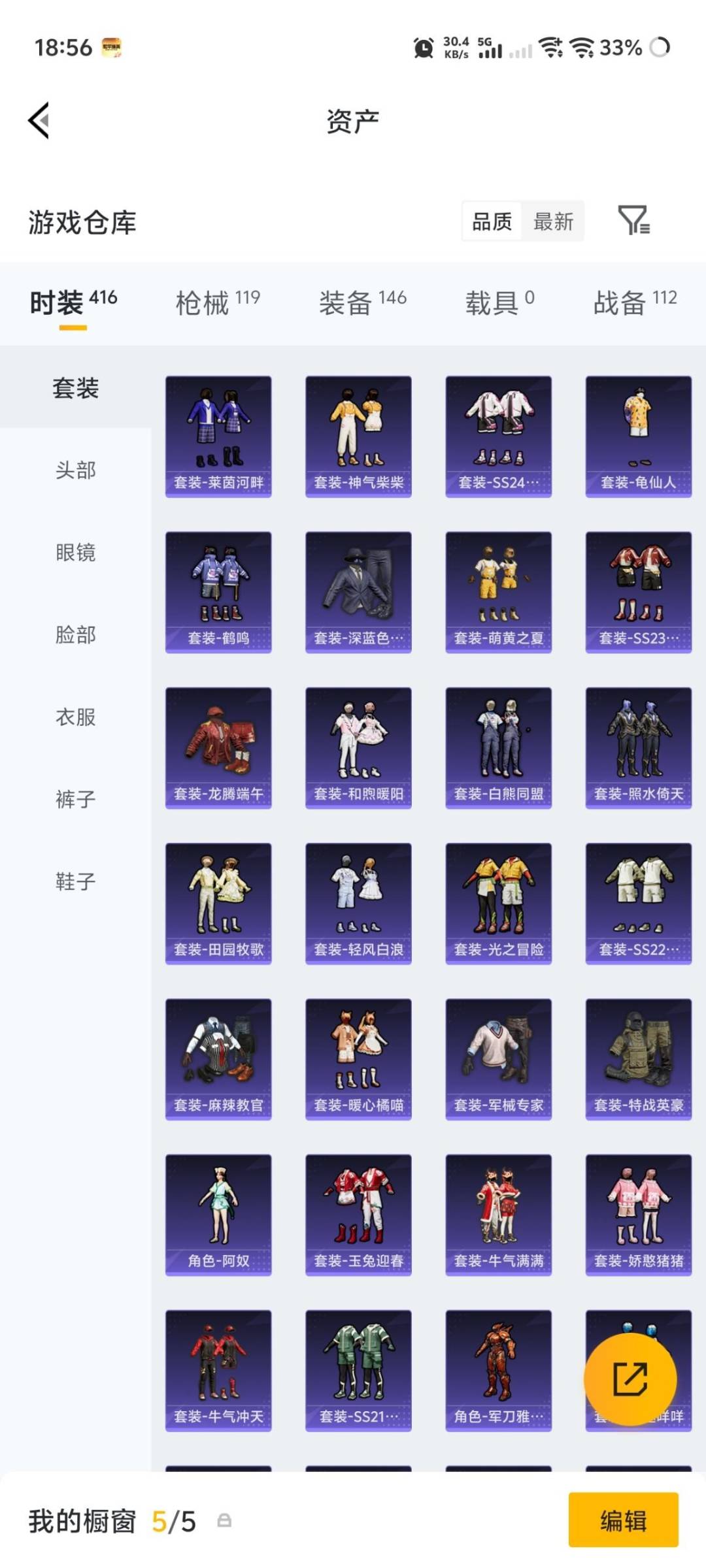
Task: Switch sorting back to 品质
Action: [x=492, y=222]
